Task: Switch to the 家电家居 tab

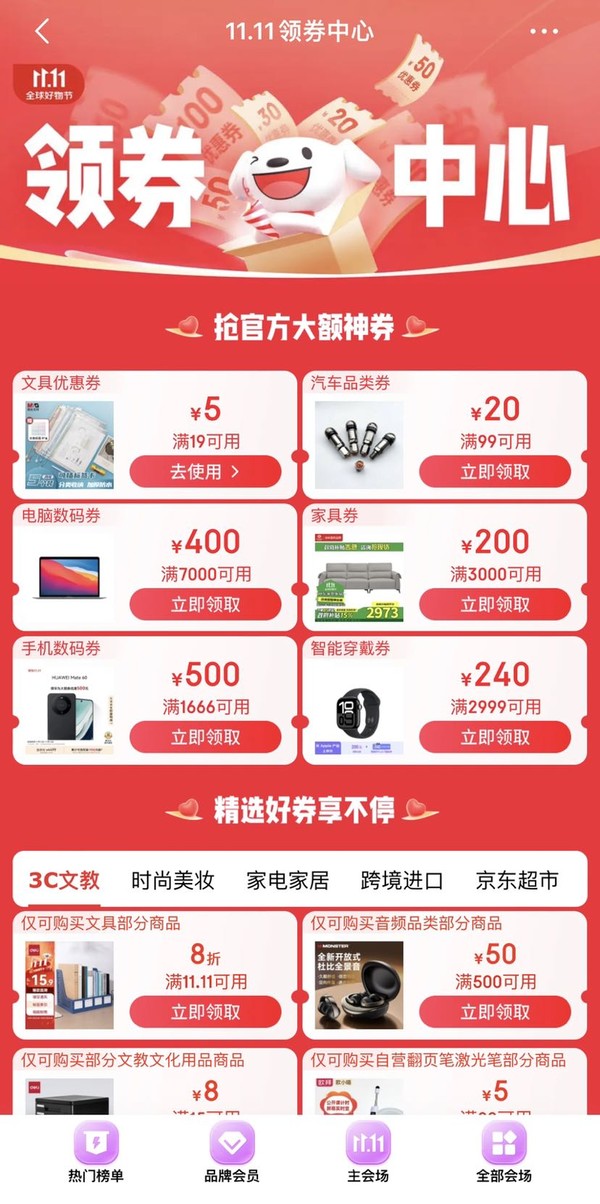Action: tap(288, 880)
